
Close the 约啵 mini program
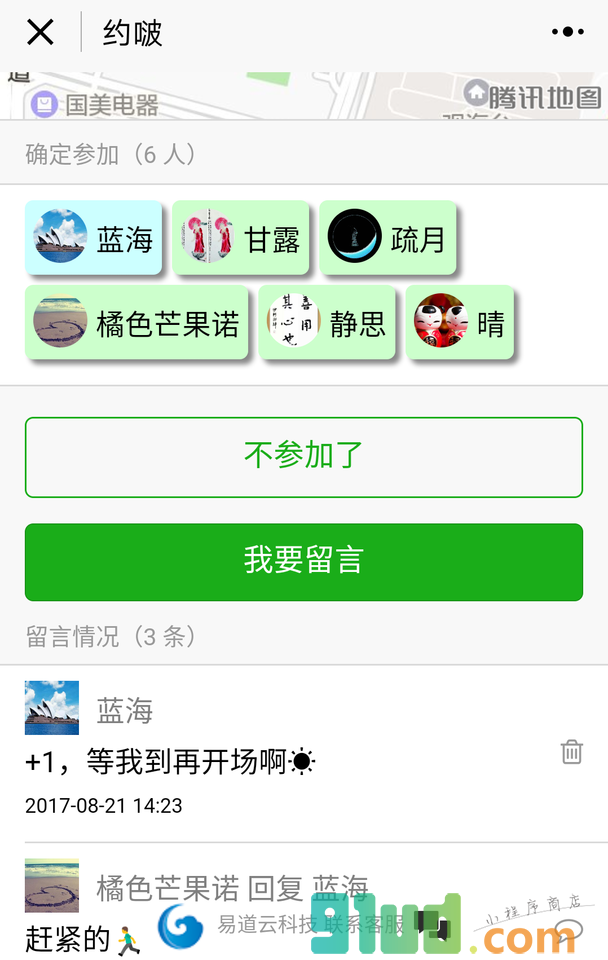tap(40, 33)
